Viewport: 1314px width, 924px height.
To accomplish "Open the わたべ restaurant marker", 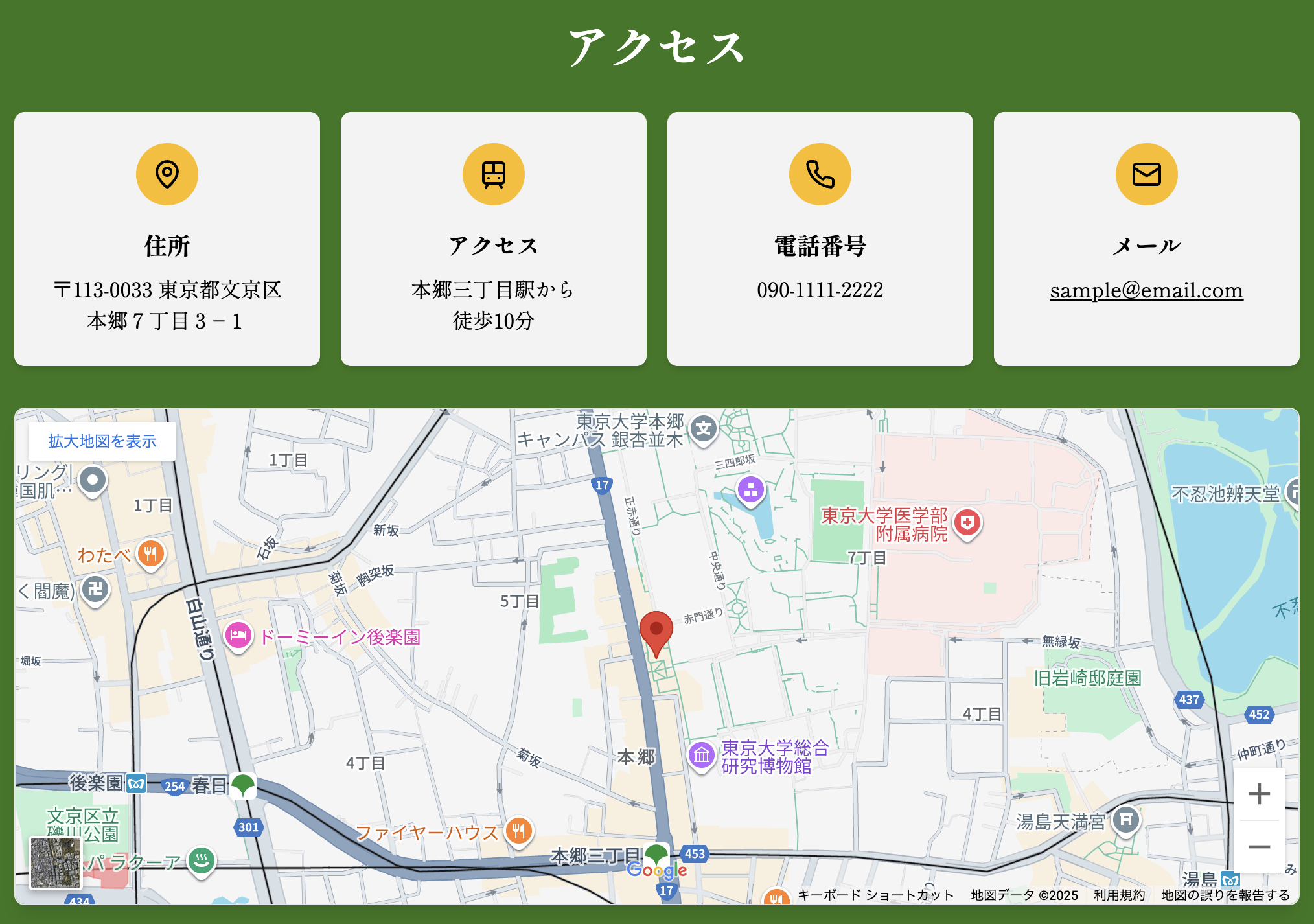I will pos(151,554).
